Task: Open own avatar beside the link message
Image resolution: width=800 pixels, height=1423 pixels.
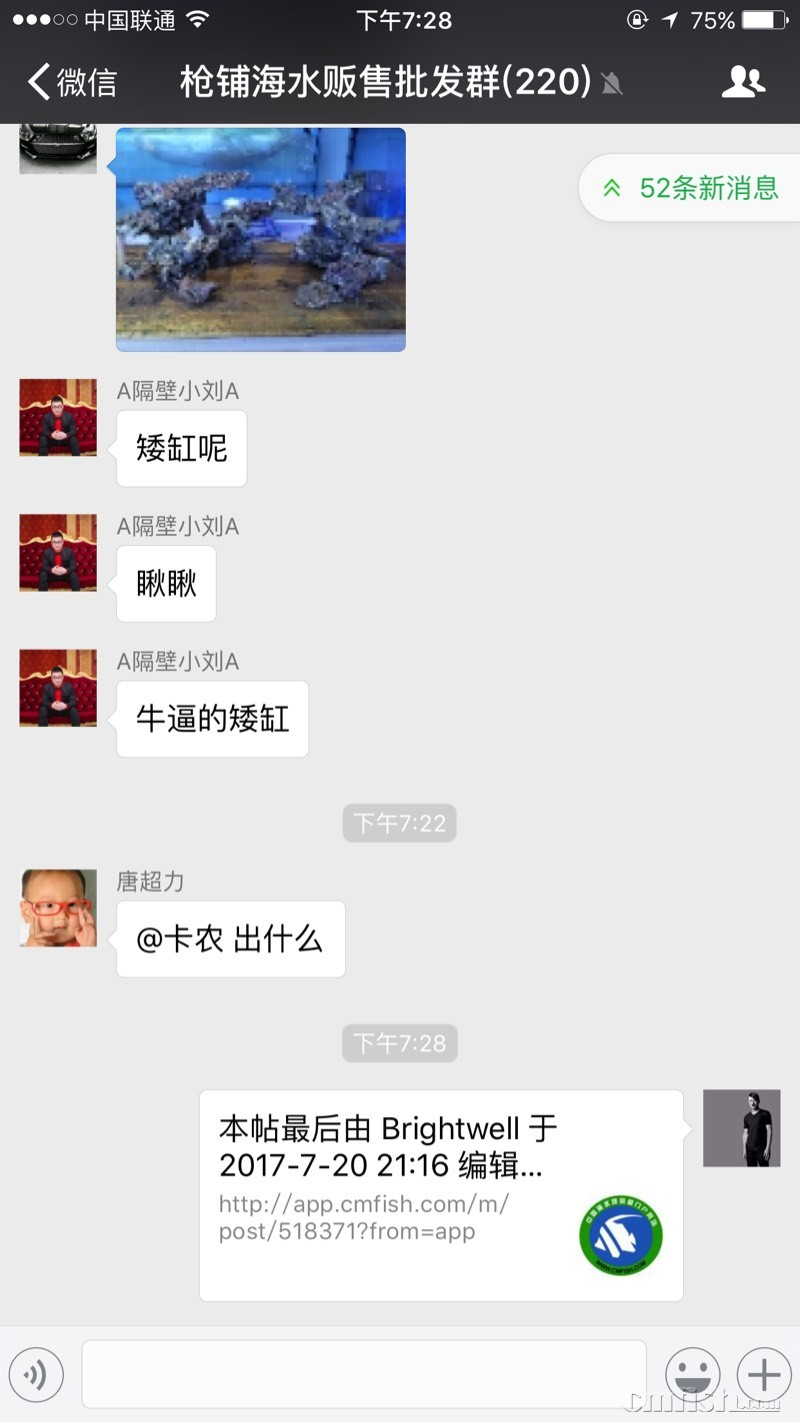Action: 741,1128
